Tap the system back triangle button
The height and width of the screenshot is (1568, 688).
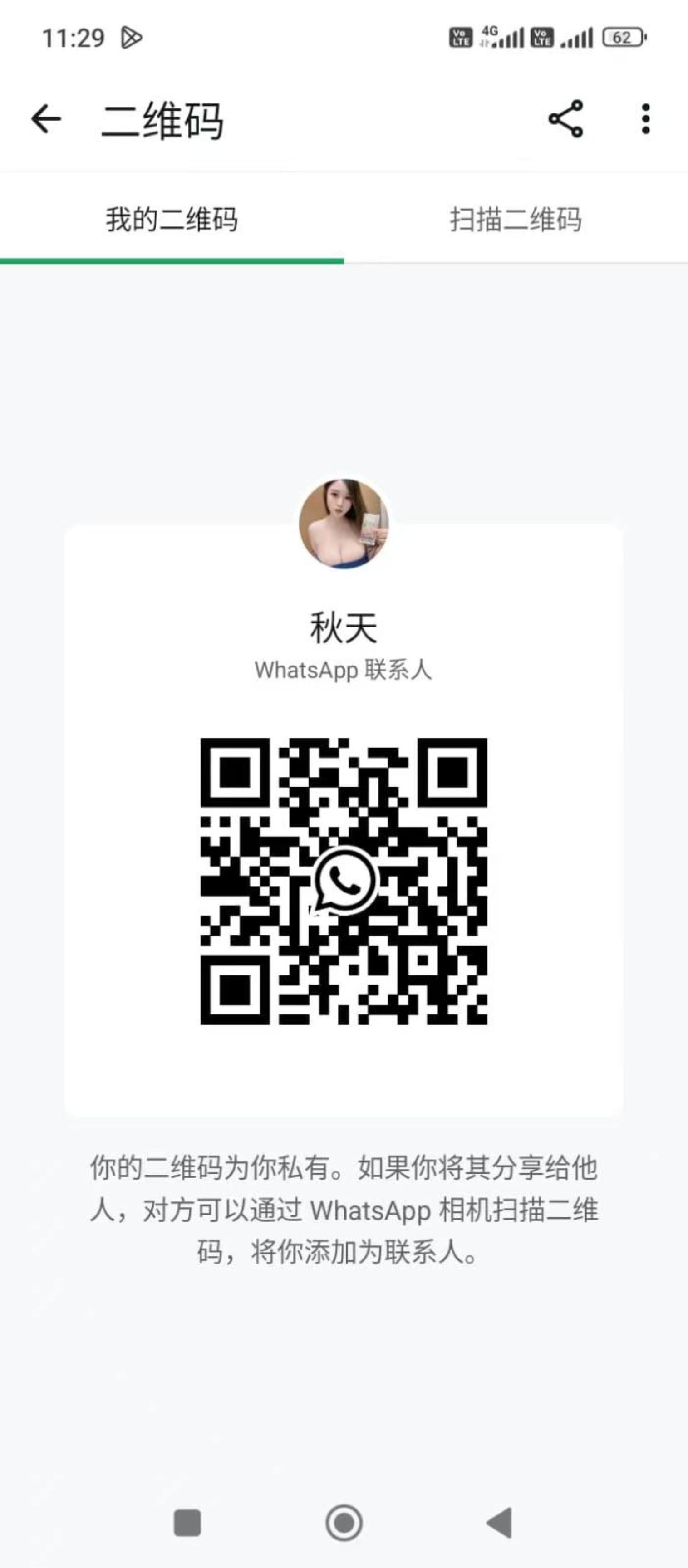pyautogui.click(x=500, y=1523)
